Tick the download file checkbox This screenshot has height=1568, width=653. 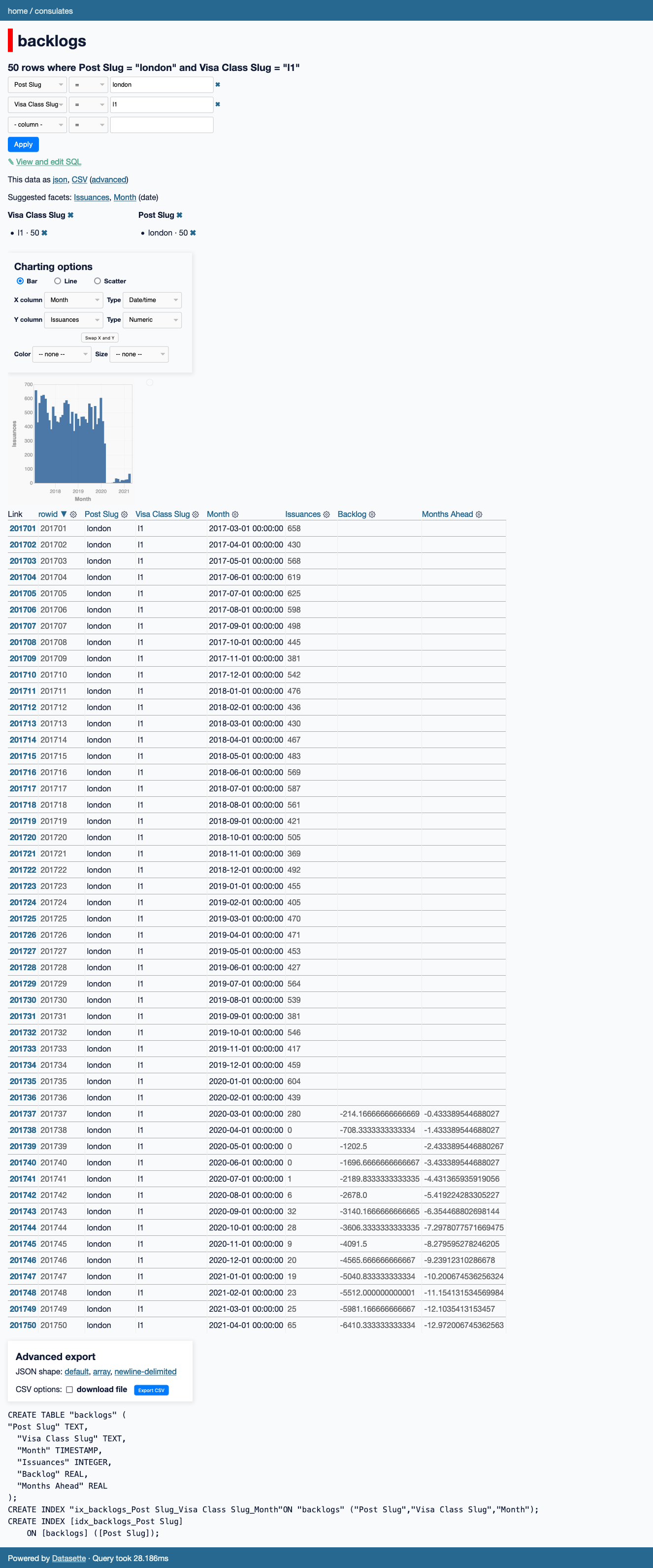point(69,1390)
